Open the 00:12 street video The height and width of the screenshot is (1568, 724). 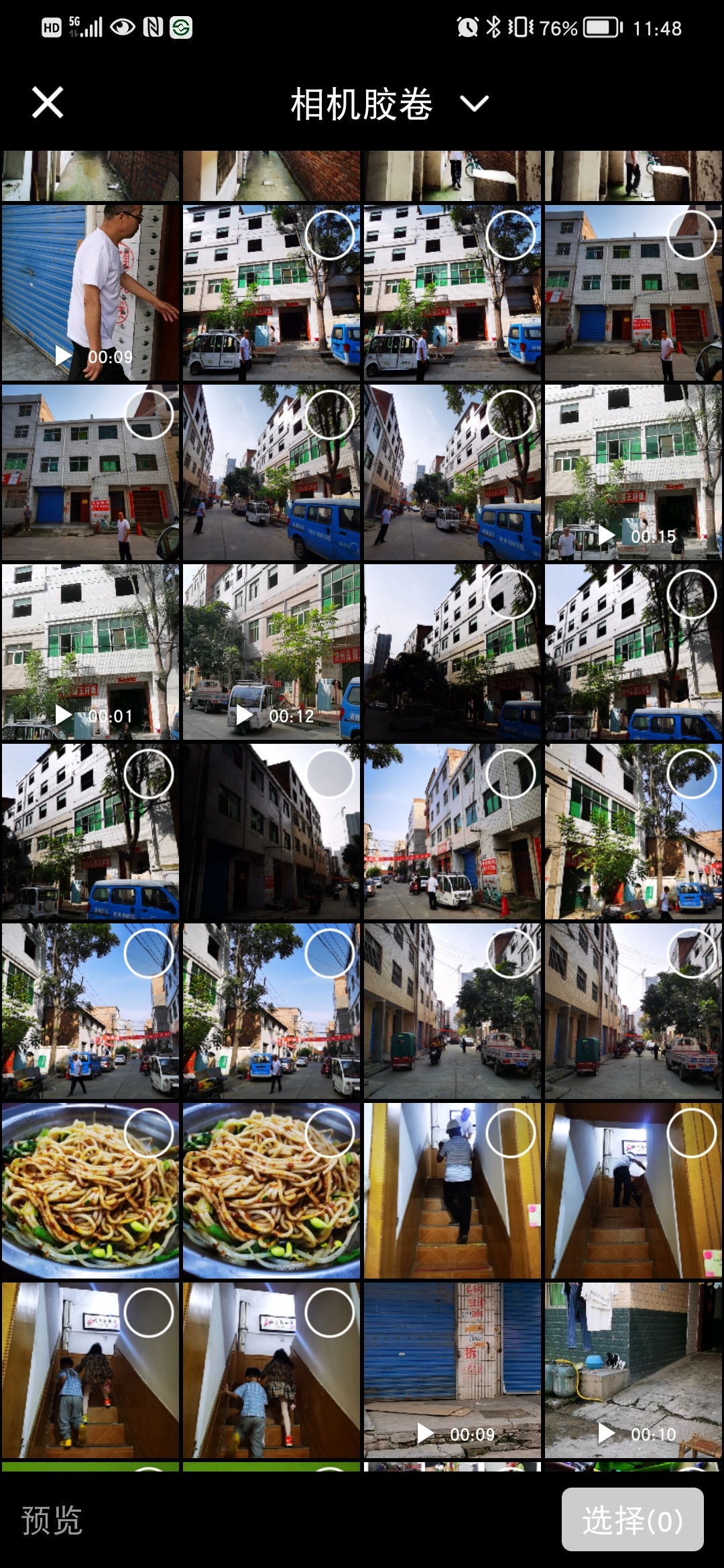click(271, 652)
